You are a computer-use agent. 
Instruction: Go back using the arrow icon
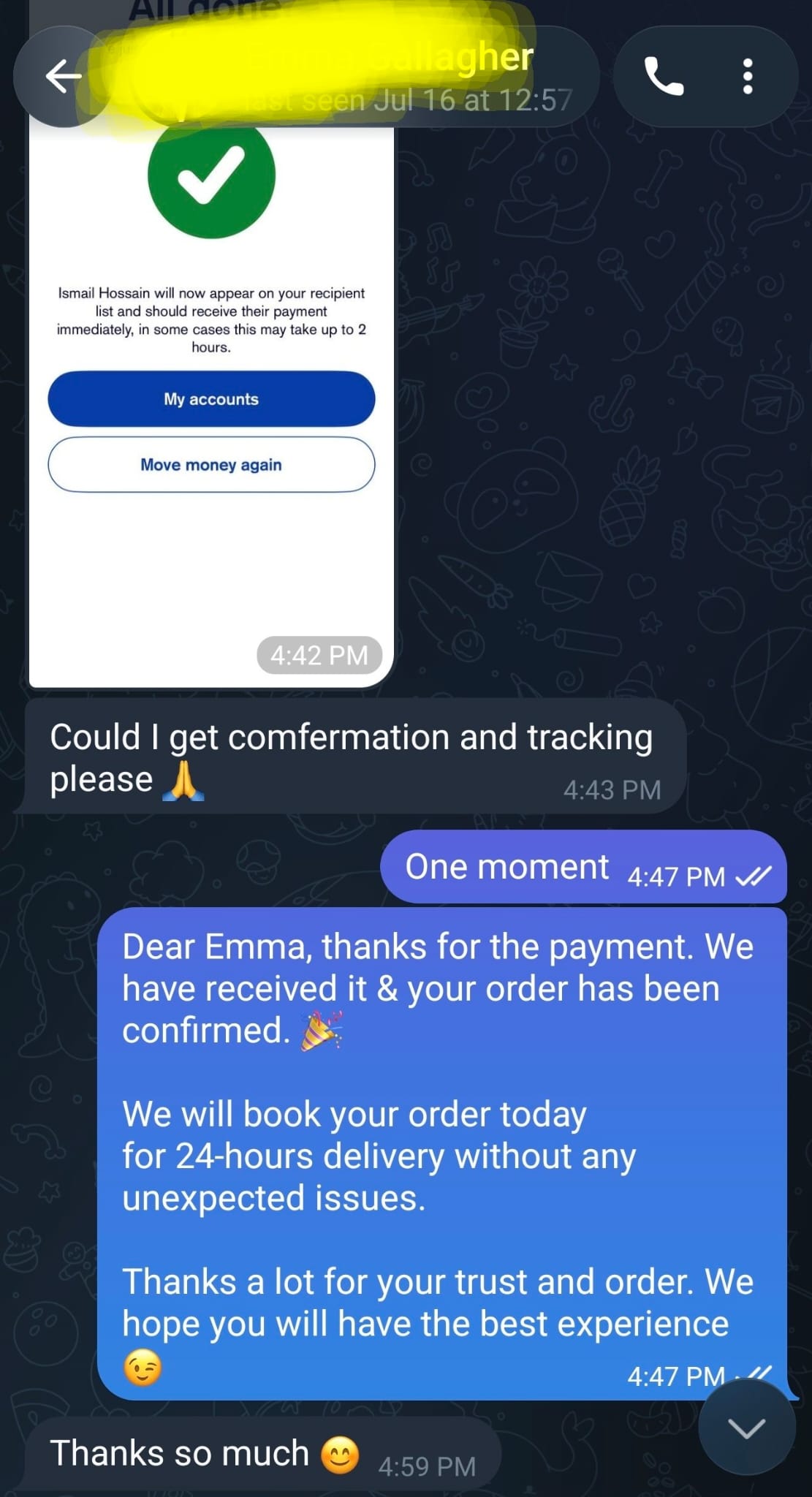point(63,76)
